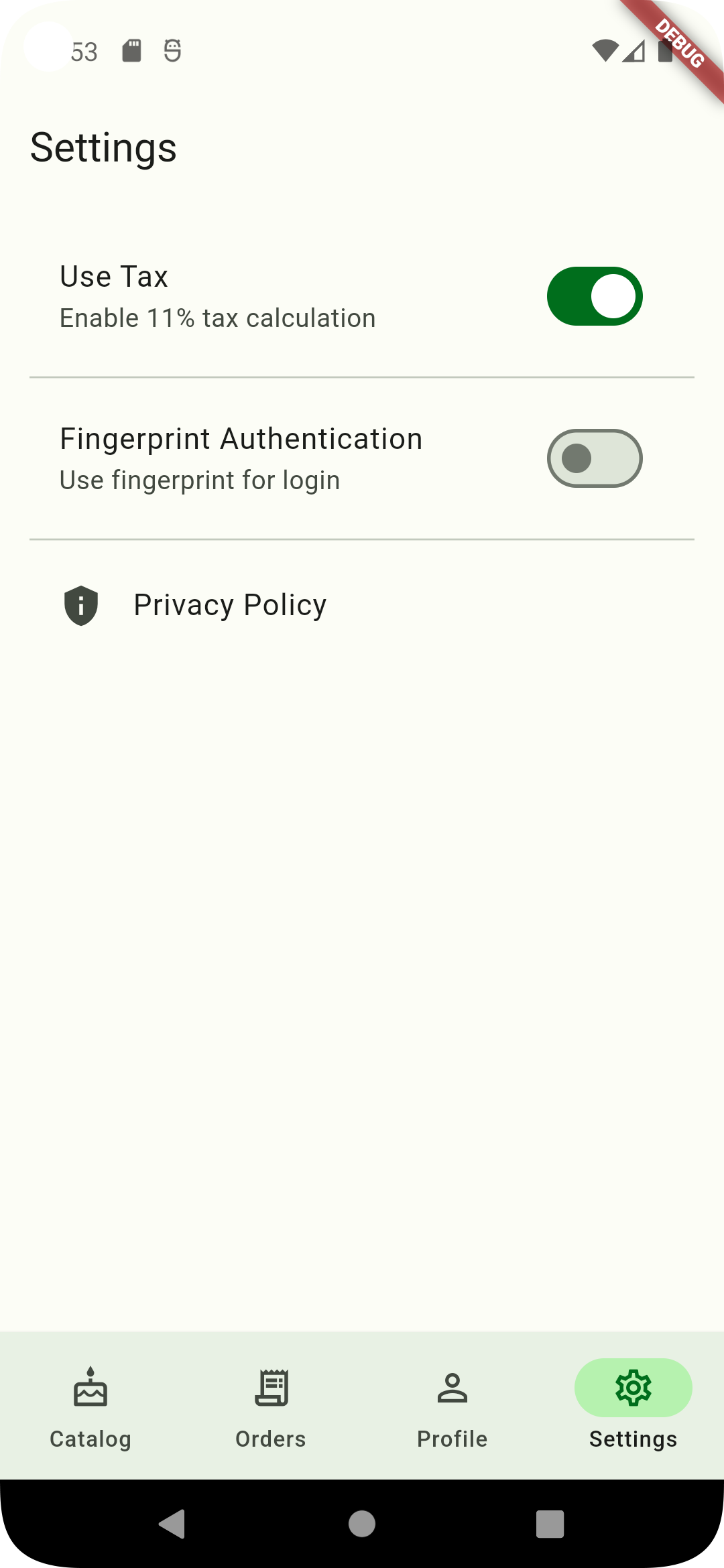This screenshot has width=724, height=1568.
Task: Turn off the Use Tax switch
Action: click(595, 296)
